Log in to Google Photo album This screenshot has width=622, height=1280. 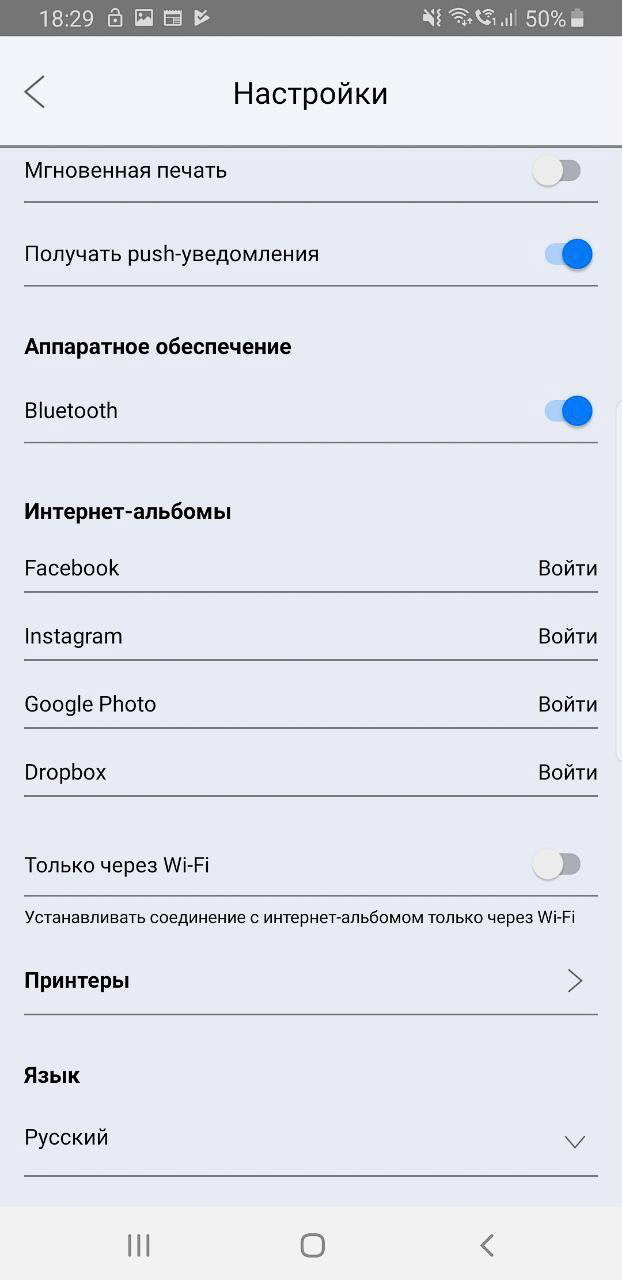pyautogui.click(x=567, y=704)
